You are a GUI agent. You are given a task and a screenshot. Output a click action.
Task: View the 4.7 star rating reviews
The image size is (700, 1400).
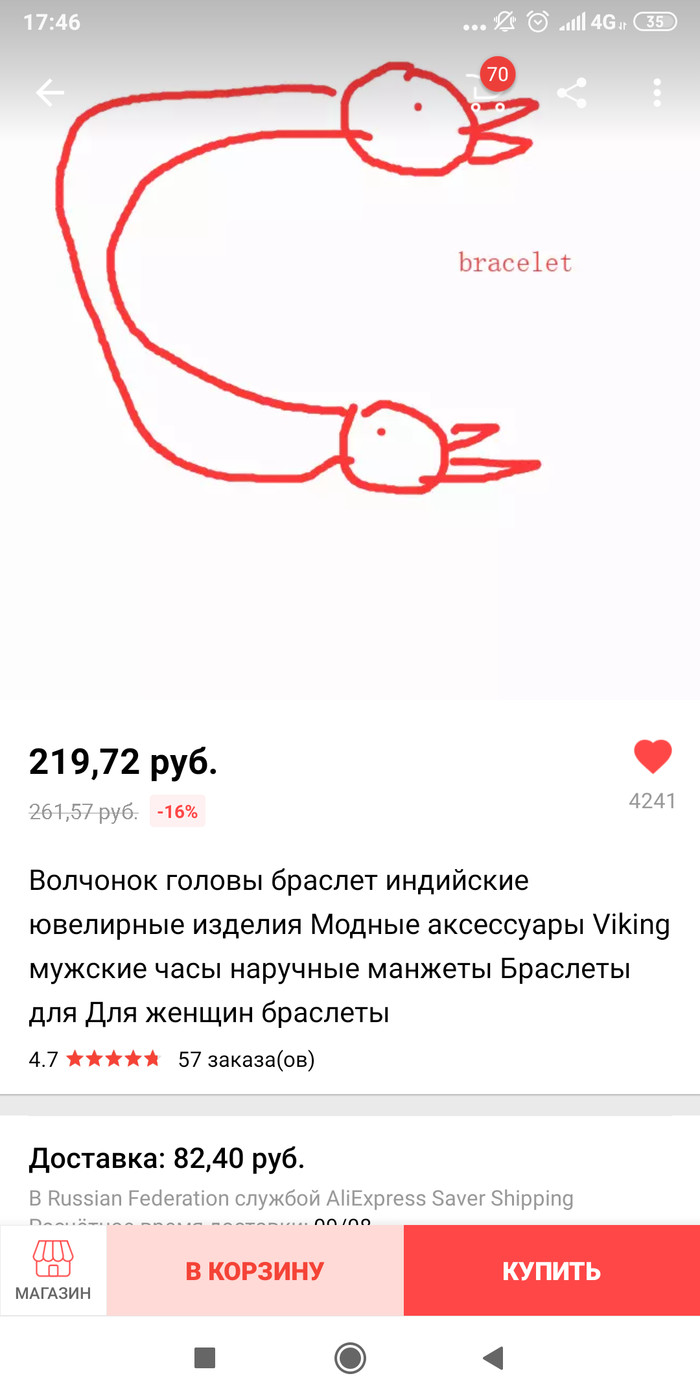112,1059
